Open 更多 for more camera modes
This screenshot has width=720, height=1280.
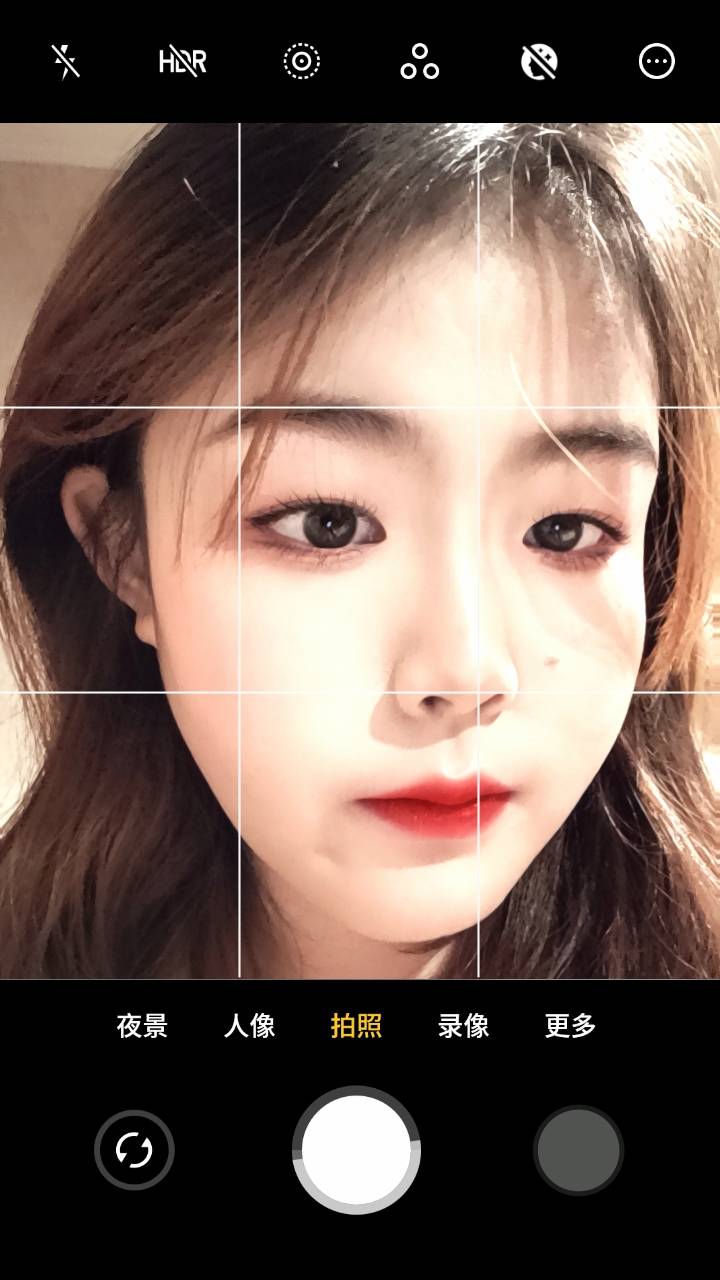[x=570, y=1026]
